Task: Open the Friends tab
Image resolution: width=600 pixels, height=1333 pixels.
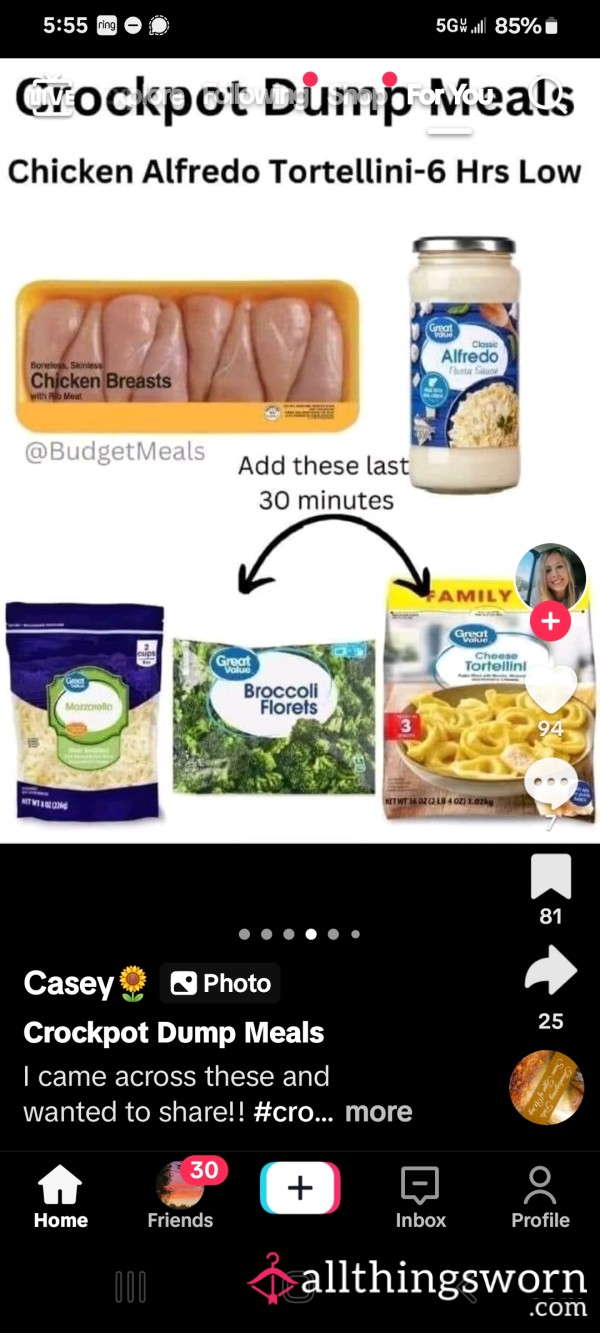Action: tap(180, 1198)
